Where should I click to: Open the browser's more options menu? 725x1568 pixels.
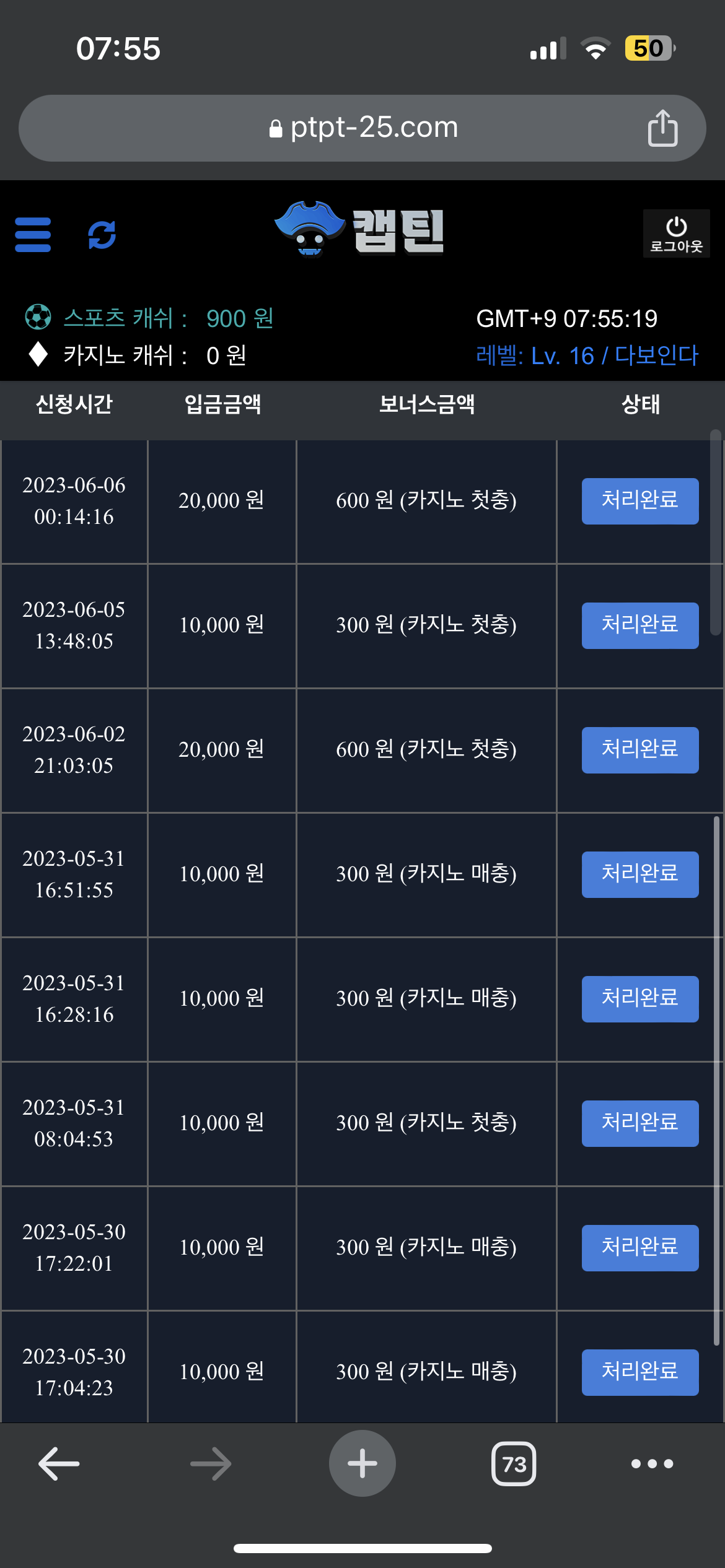click(652, 1464)
